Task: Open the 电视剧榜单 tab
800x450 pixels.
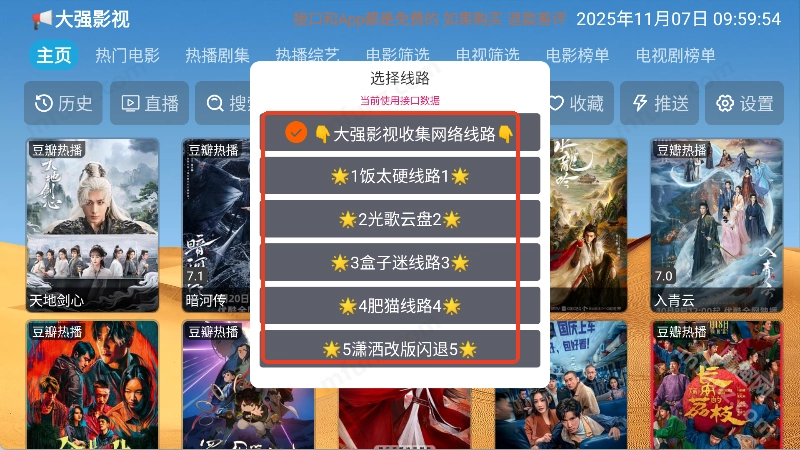Action: coord(675,56)
